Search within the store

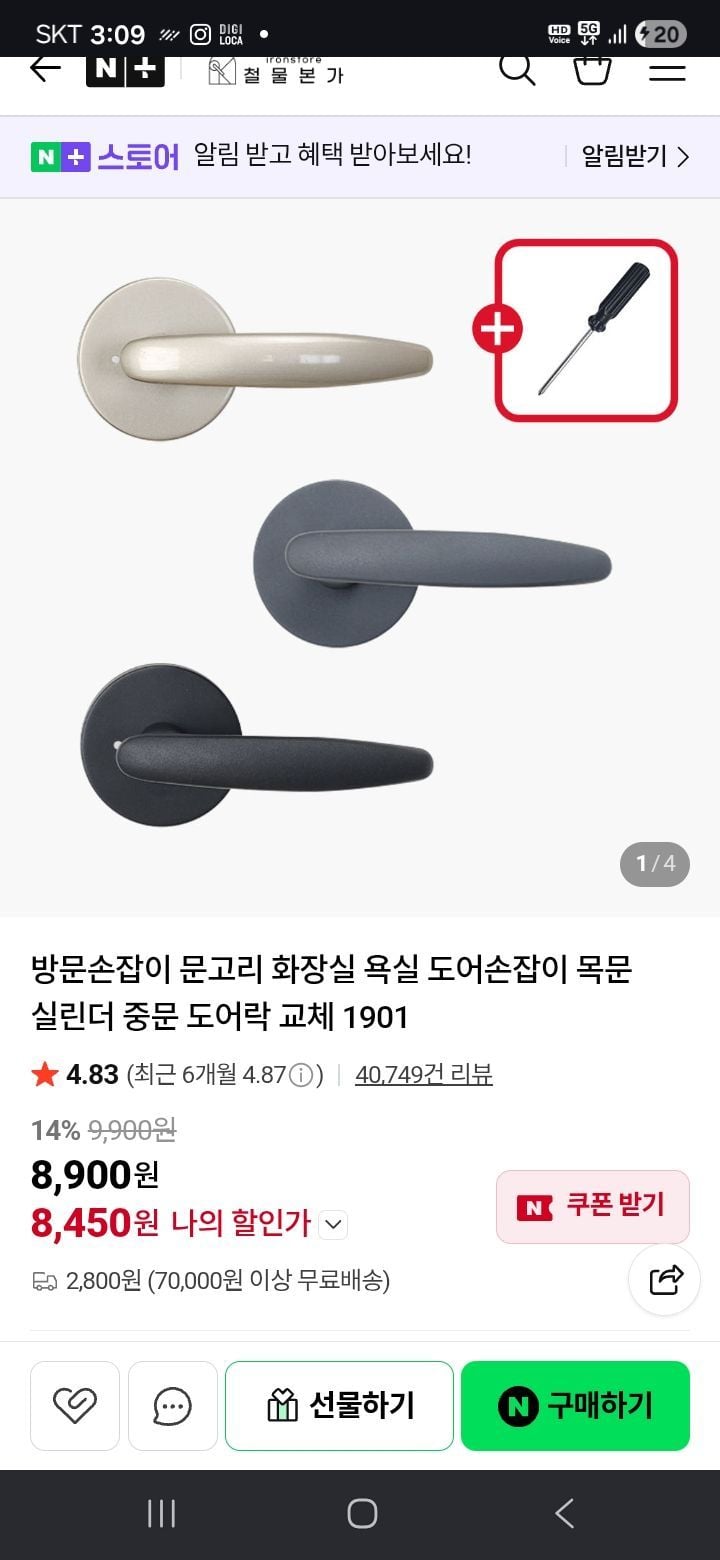coord(517,70)
